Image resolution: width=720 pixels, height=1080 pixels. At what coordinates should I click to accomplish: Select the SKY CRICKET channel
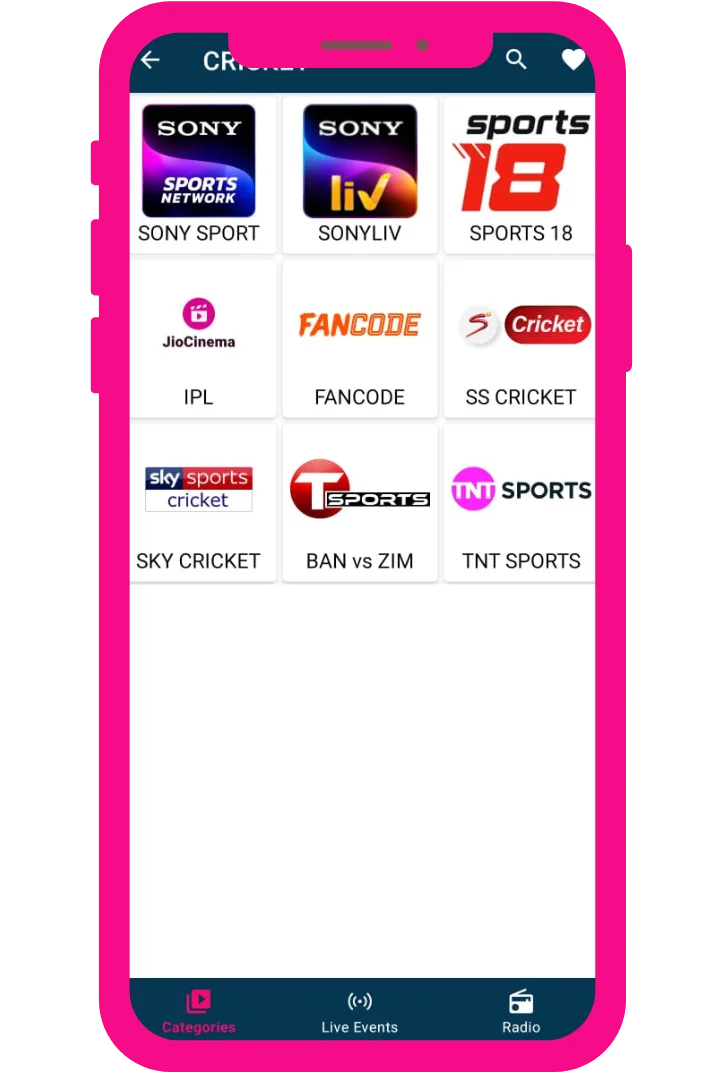(199, 502)
